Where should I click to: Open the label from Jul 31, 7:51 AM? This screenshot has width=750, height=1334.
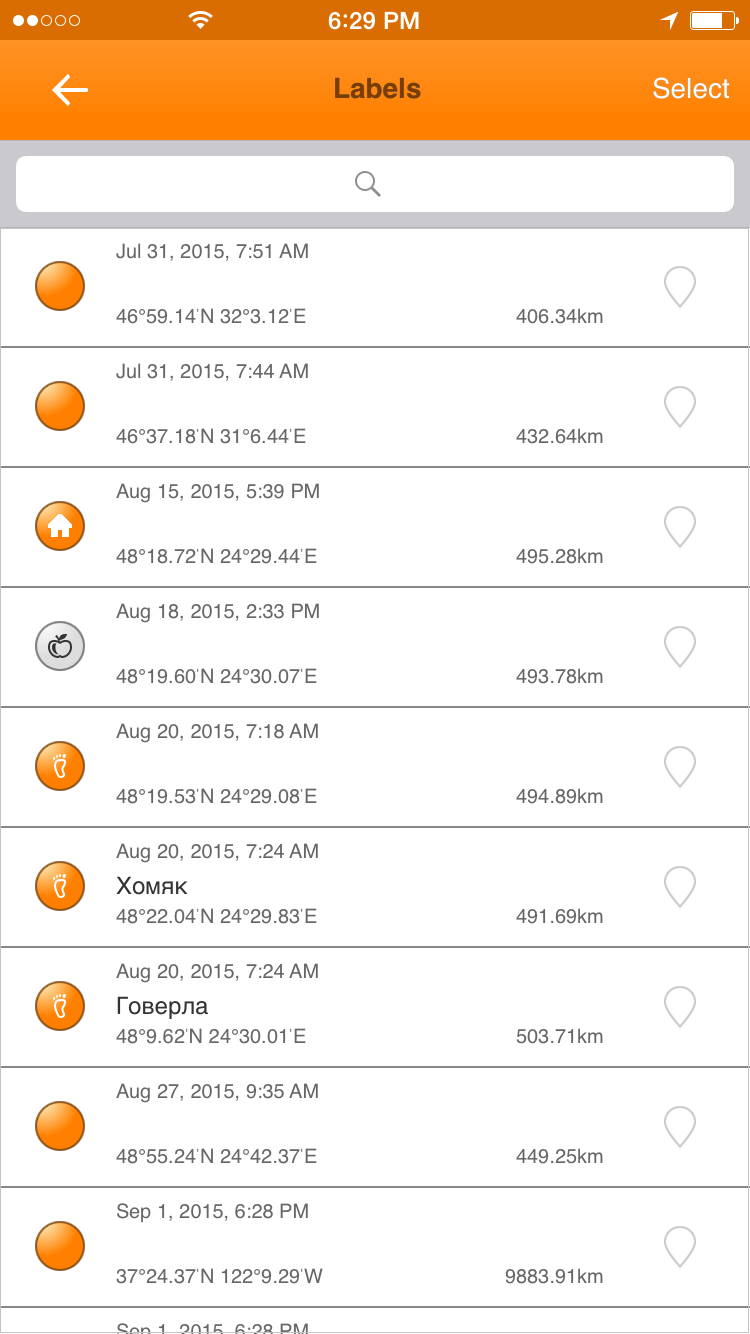point(375,288)
